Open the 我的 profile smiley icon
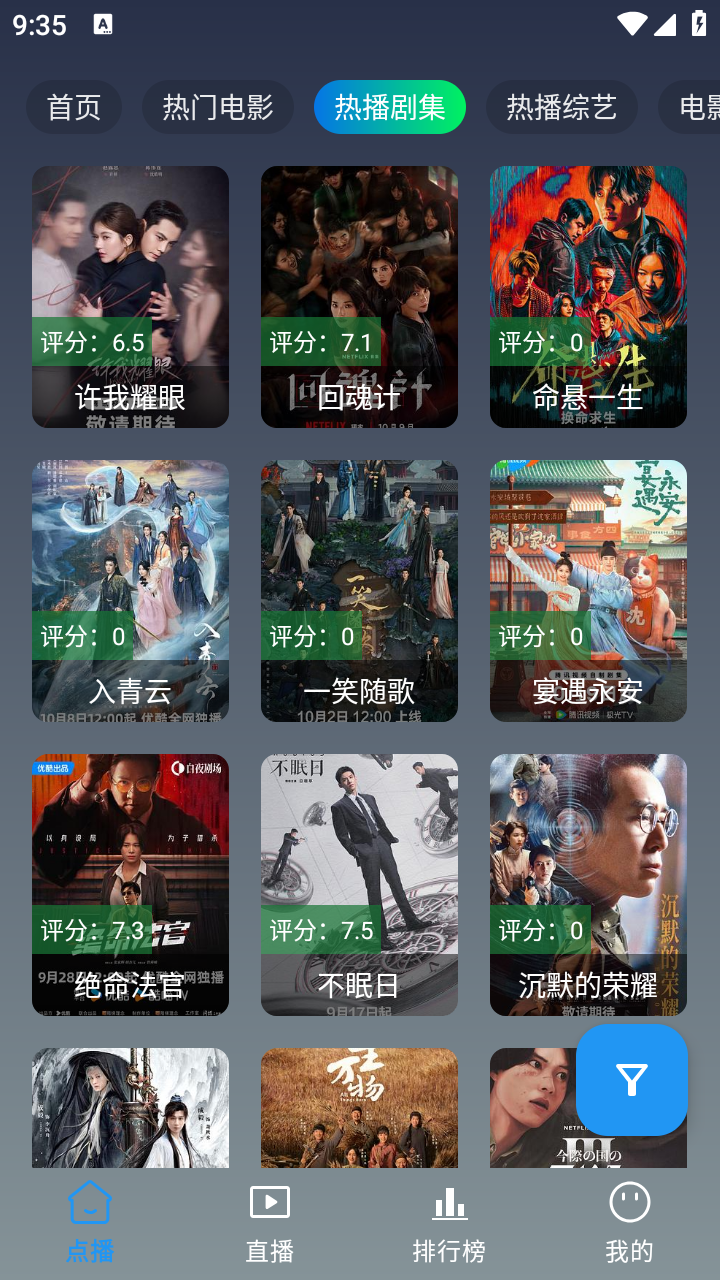The height and width of the screenshot is (1280, 720). pyautogui.click(x=629, y=1203)
